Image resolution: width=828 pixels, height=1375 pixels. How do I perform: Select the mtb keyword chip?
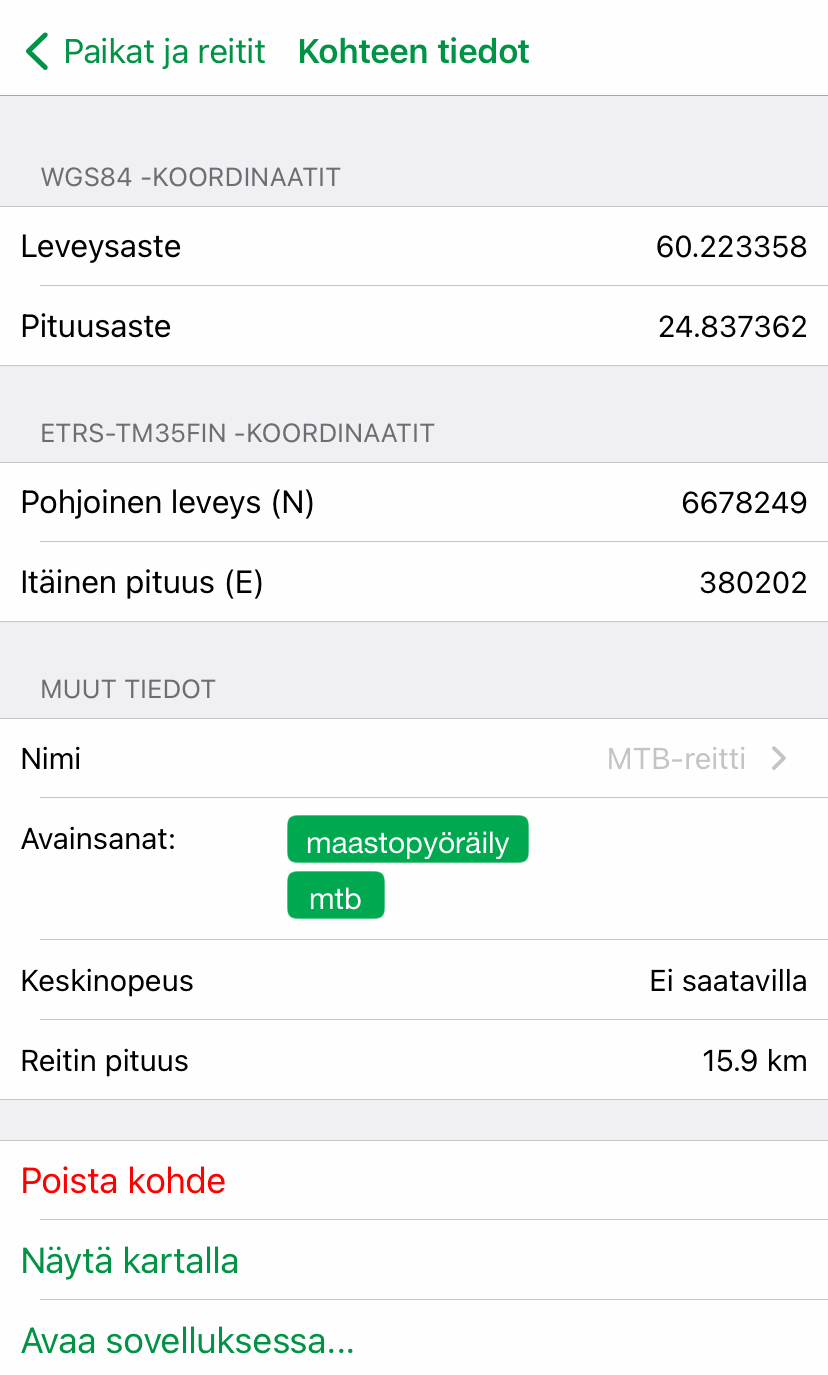pyautogui.click(x=335, y=897)
